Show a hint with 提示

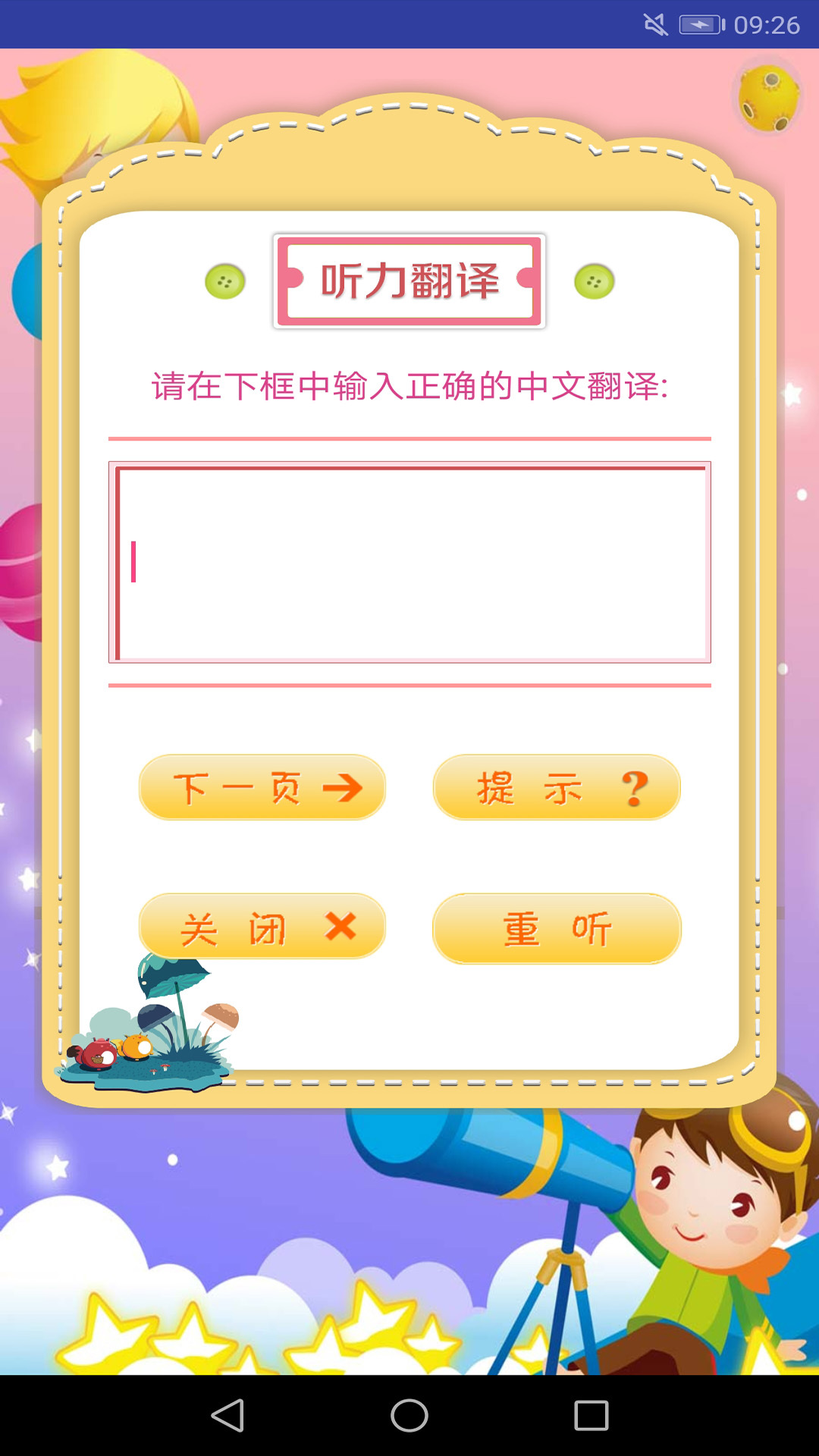pos(557,788)
